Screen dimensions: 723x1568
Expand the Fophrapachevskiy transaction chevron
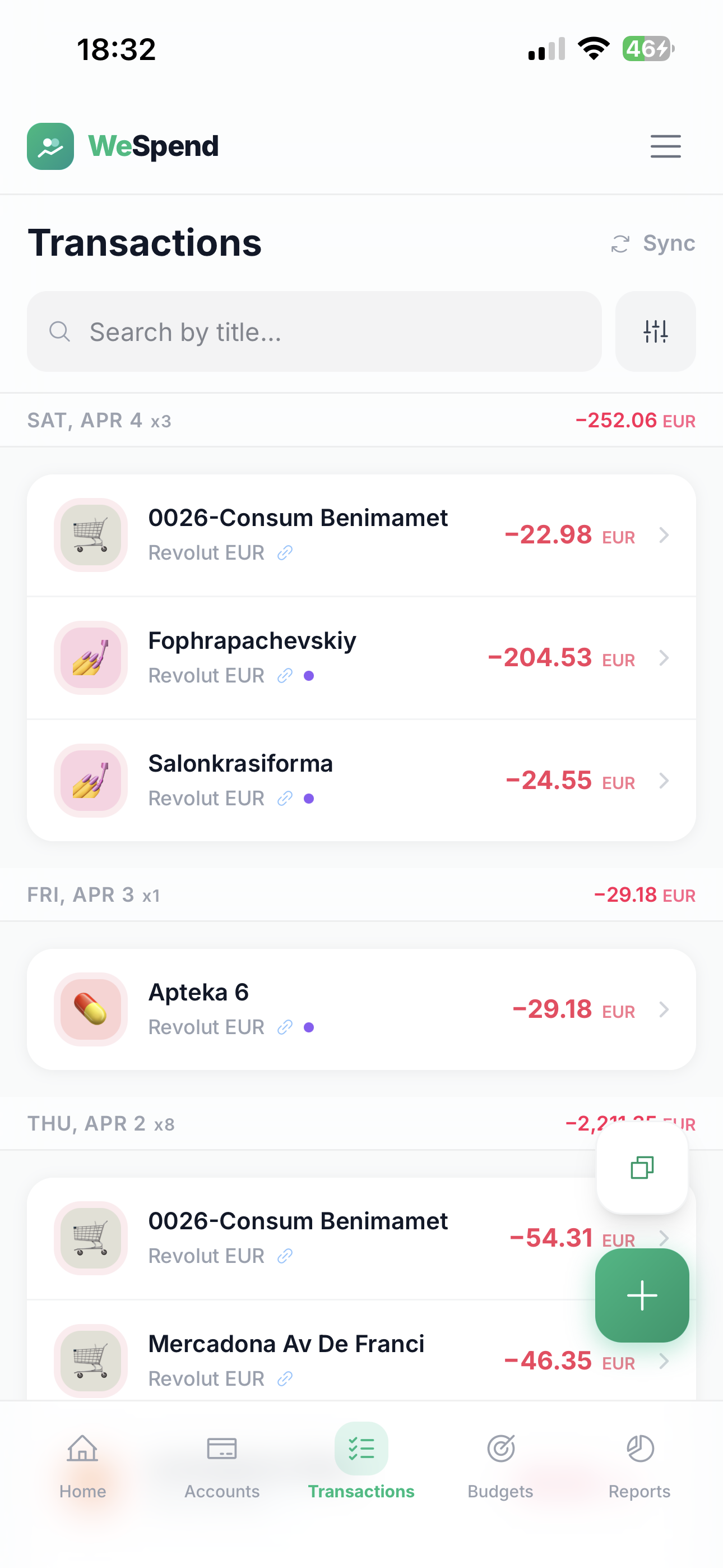point(664,658)
